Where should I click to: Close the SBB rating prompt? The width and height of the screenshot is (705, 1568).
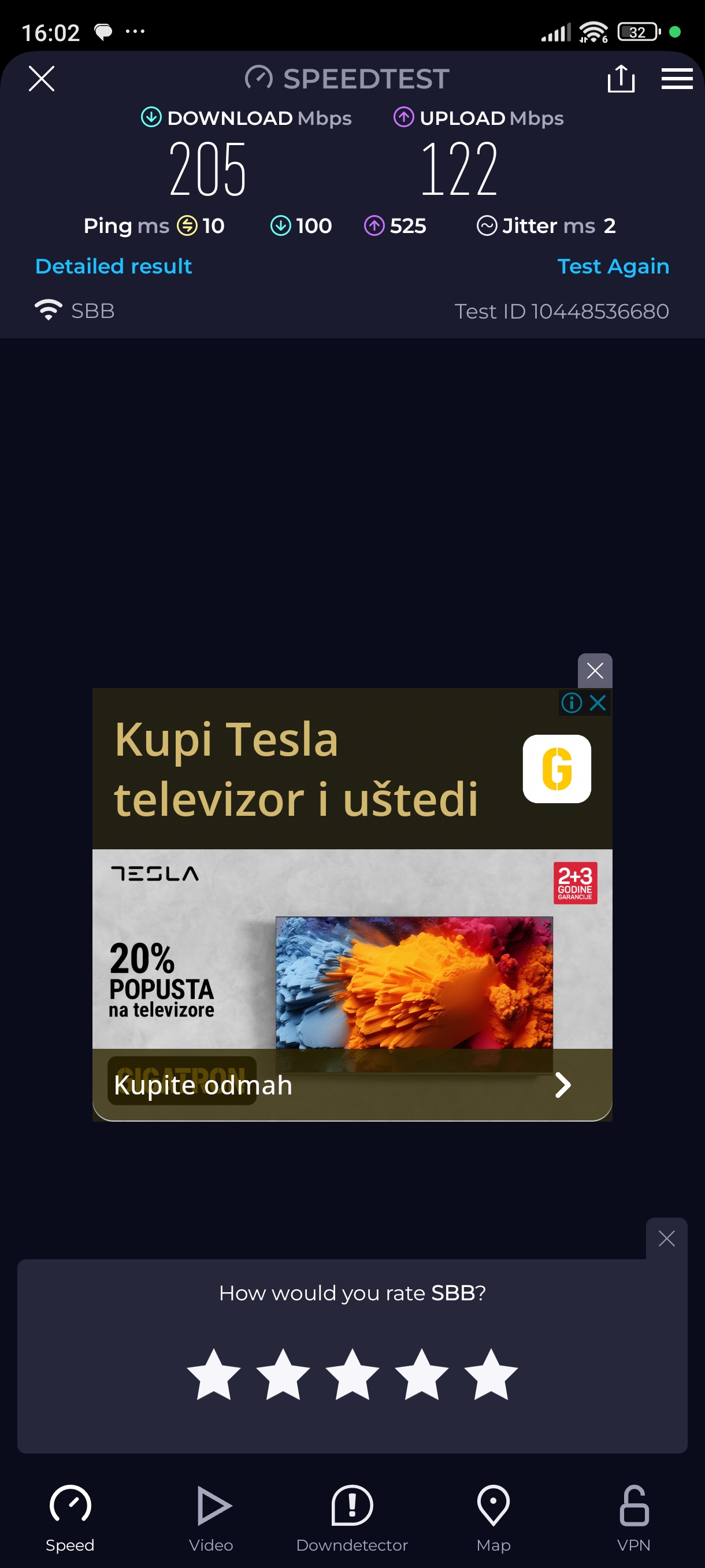coord(666,1238)
